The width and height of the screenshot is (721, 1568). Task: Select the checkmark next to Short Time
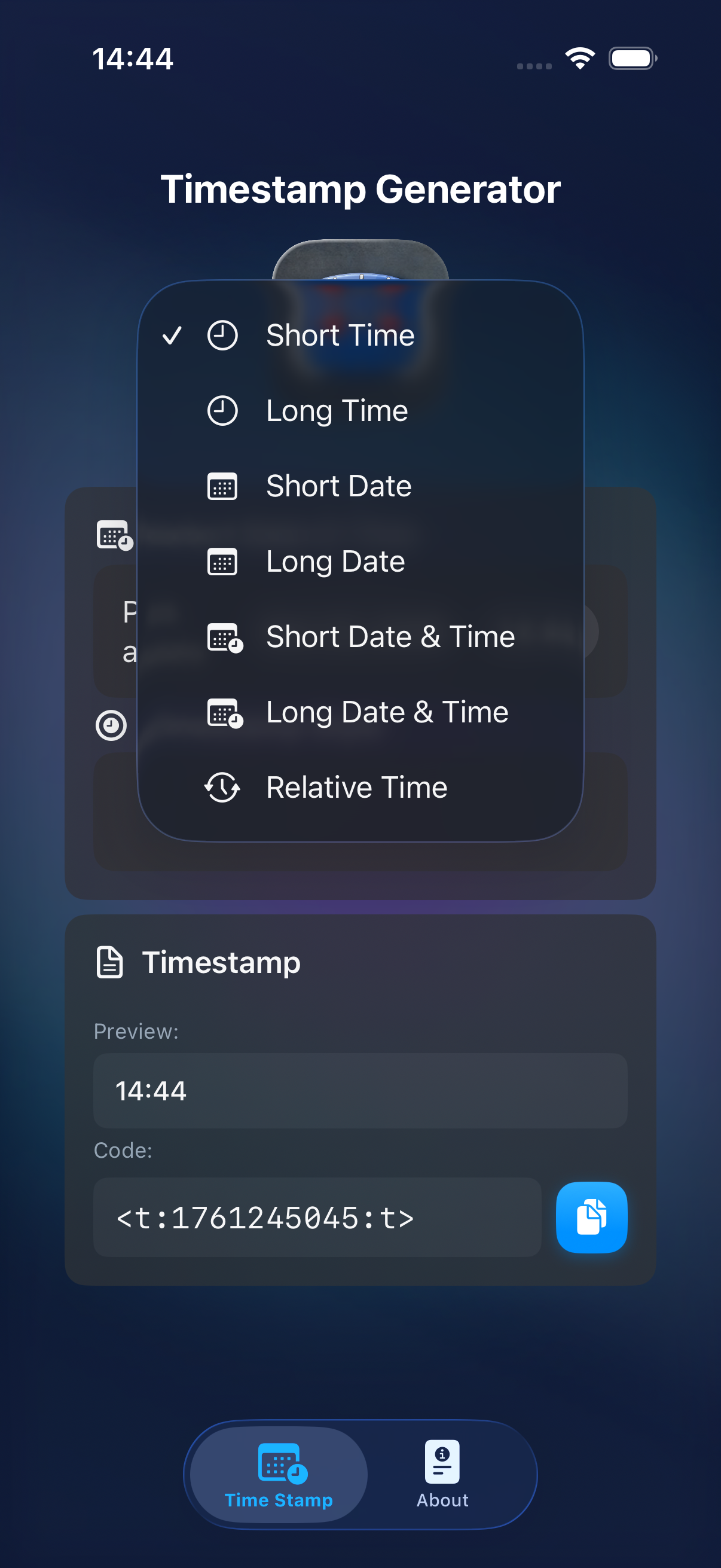pyautogui.click(x=173, y=335)
